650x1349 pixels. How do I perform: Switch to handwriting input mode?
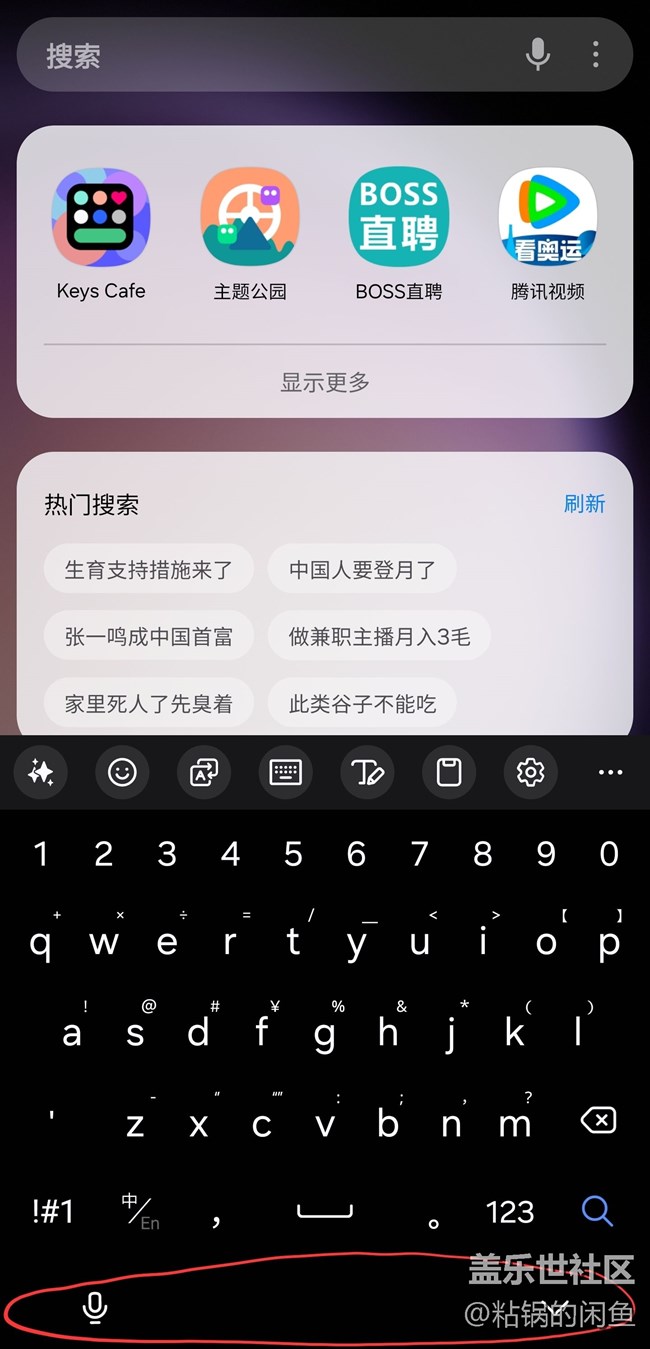click(x=367, y=772)
